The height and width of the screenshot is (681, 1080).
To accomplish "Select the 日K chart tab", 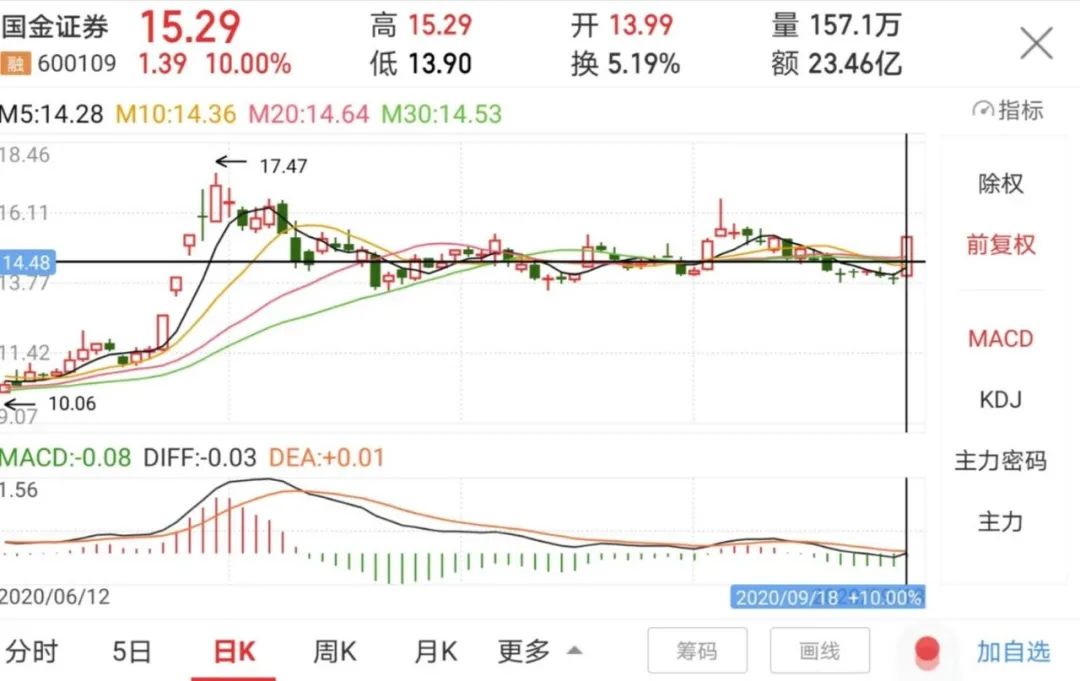I will pos(234,652).
